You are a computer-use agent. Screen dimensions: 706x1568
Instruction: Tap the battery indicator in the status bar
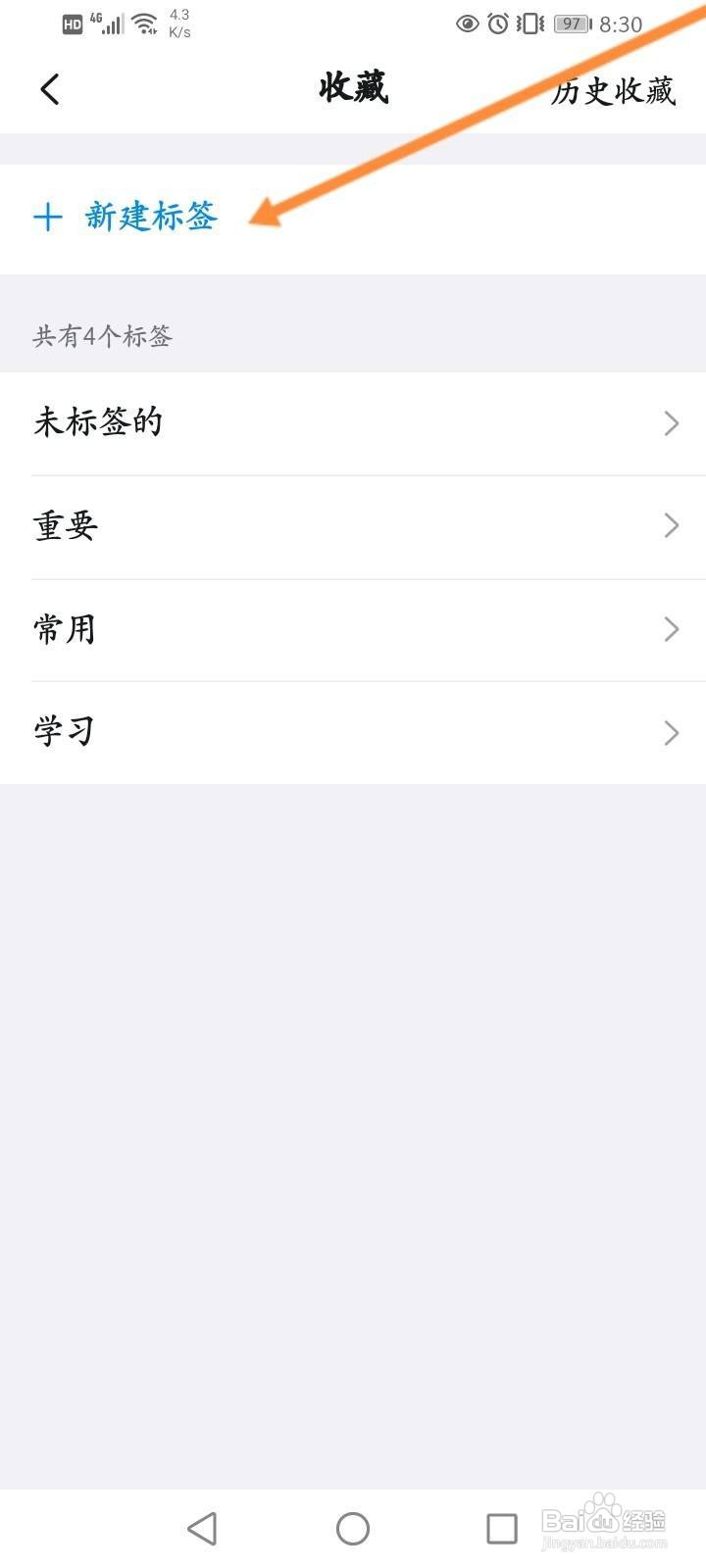pos(574,24)
